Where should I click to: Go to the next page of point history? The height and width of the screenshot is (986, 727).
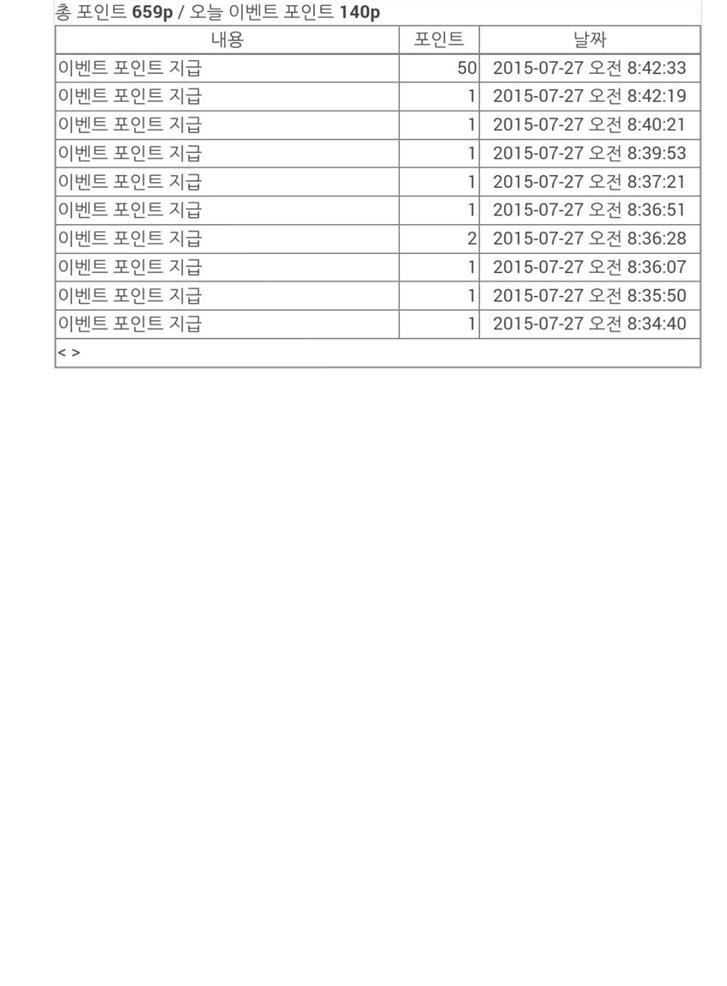(76, 353)
